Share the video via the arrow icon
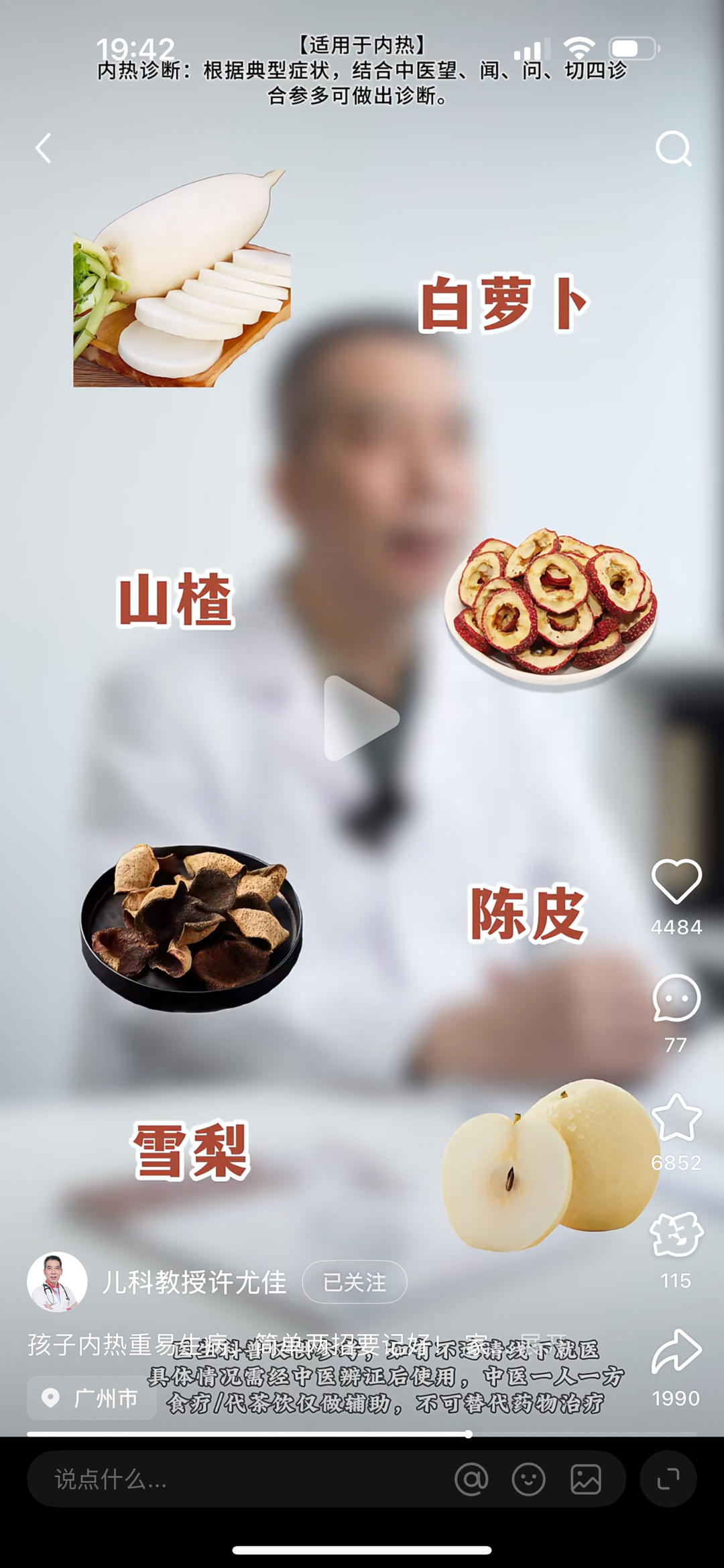Image resolution: width=724 pixels, height=1568 pixels. click(x=676, y=1351)
